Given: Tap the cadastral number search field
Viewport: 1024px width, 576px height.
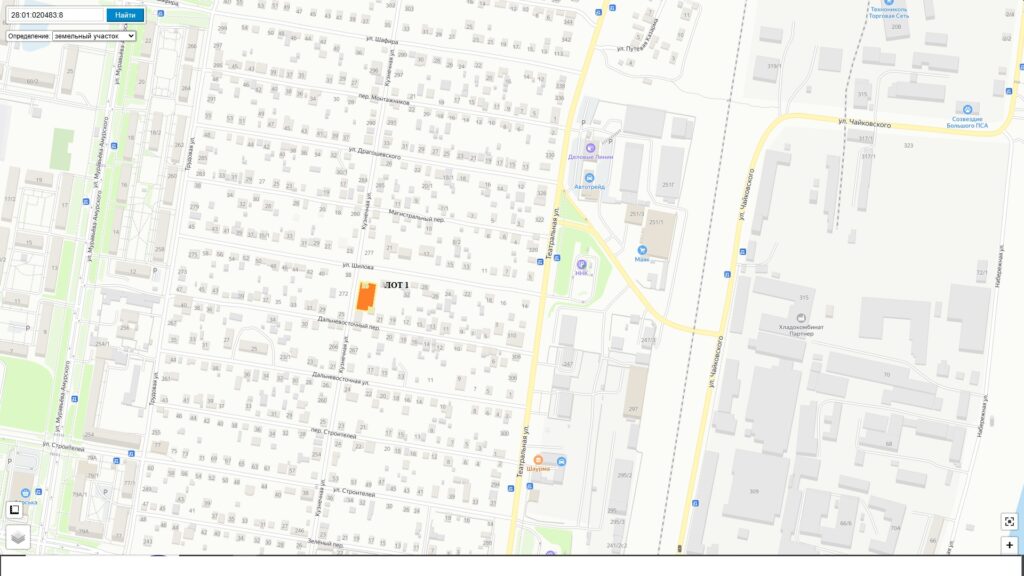Looking at the screenshot, I should tap(55, 15).
